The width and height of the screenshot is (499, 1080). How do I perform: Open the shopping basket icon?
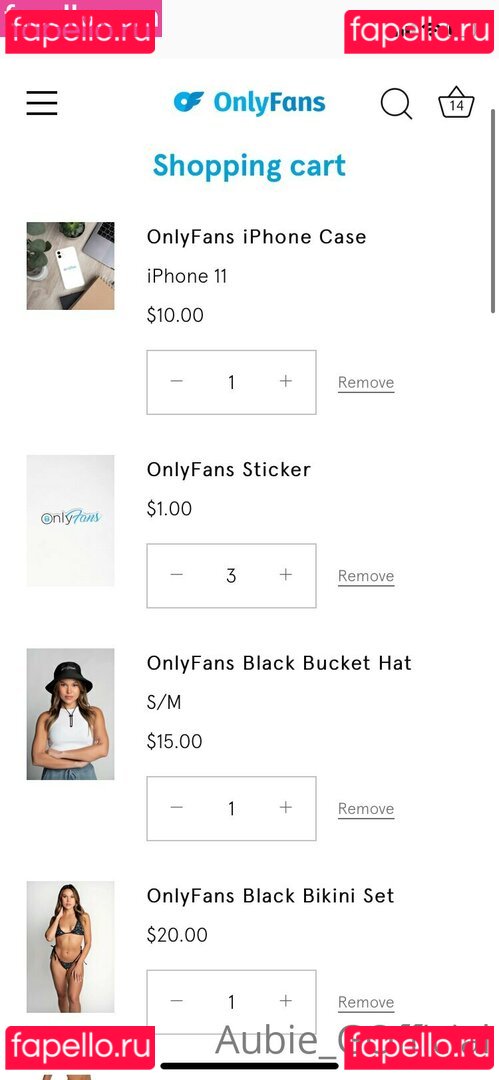pyautogui.click(x=456, y=103)
